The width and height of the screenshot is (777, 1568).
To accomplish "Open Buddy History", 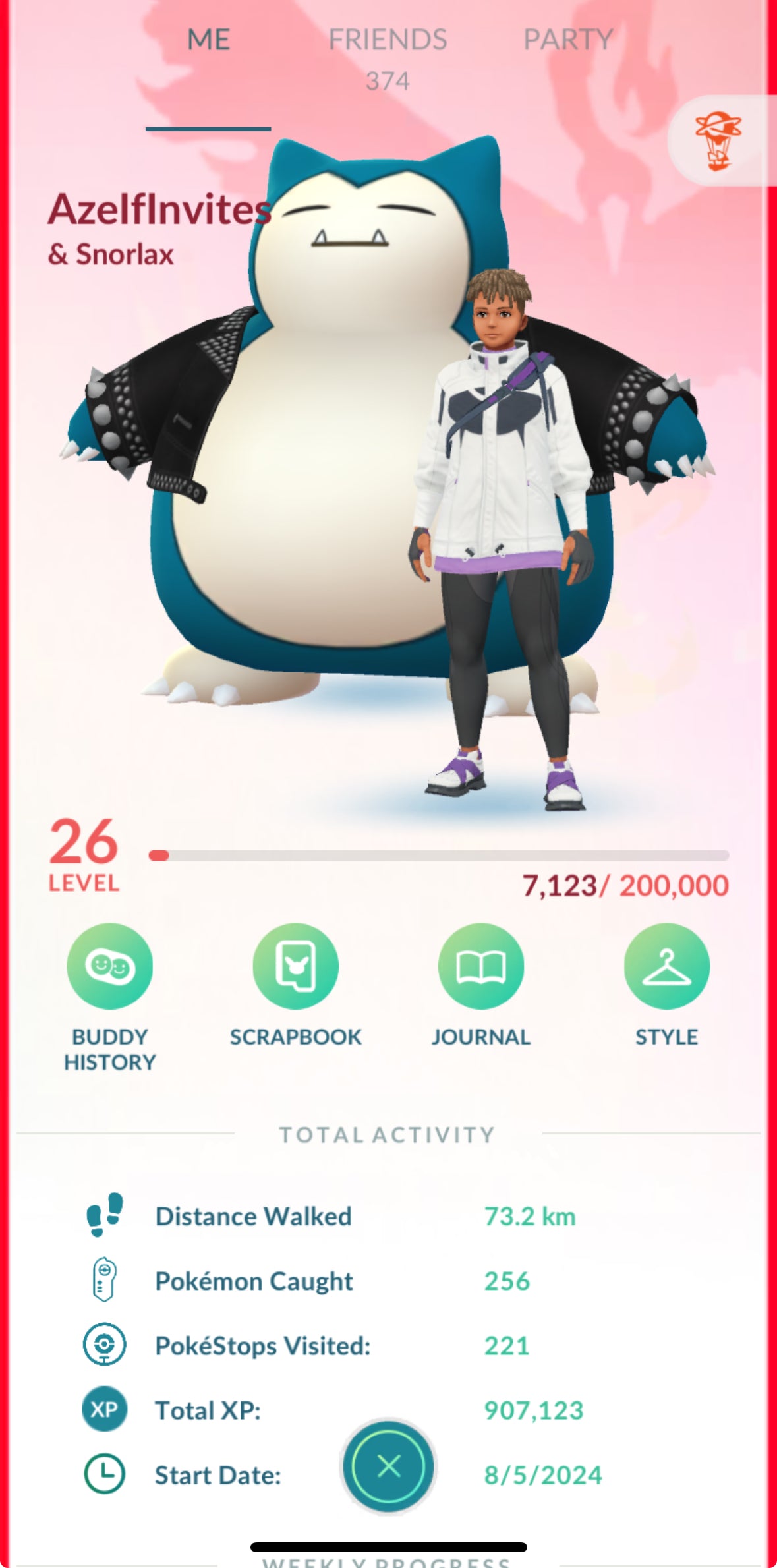I will [109, 966].
